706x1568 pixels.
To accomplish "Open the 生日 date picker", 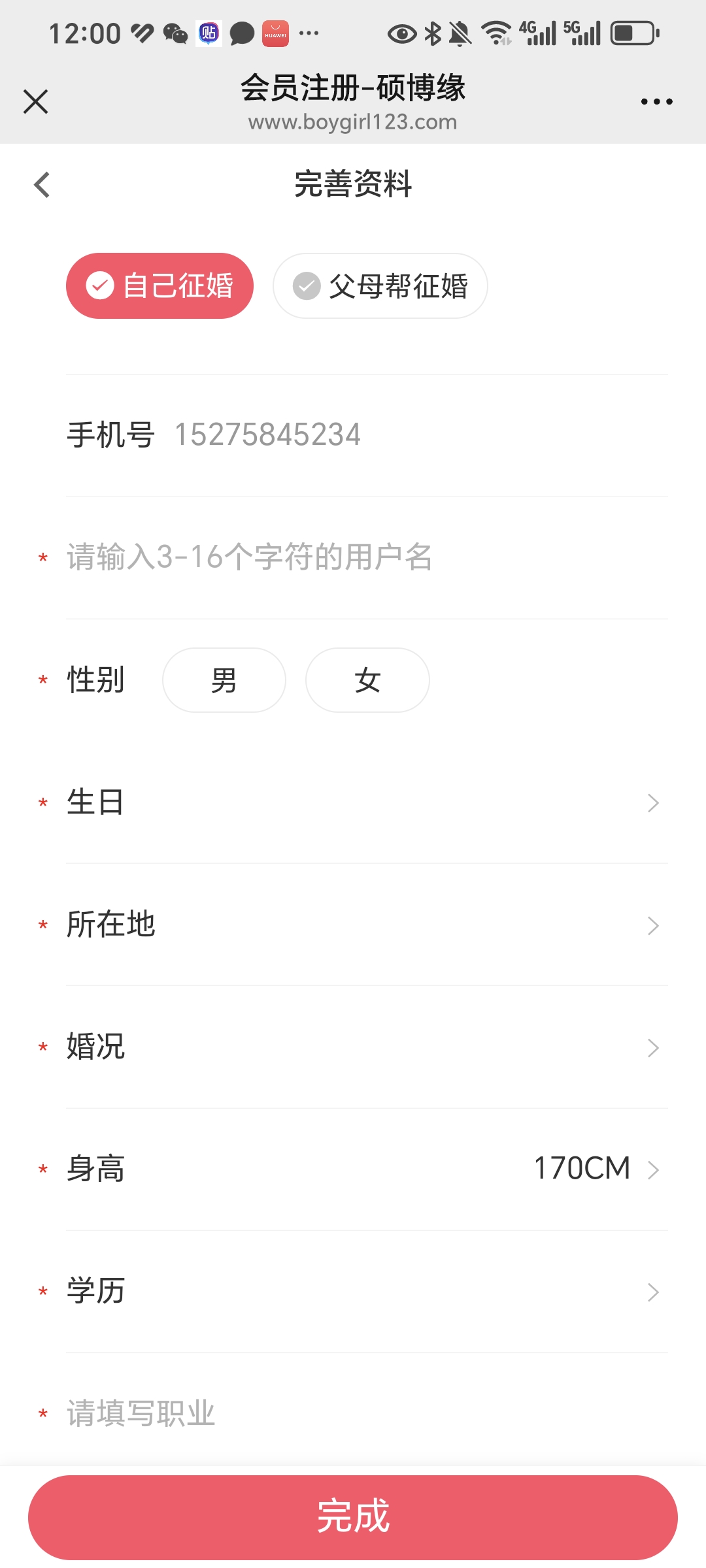I will [x=353, y=802].
